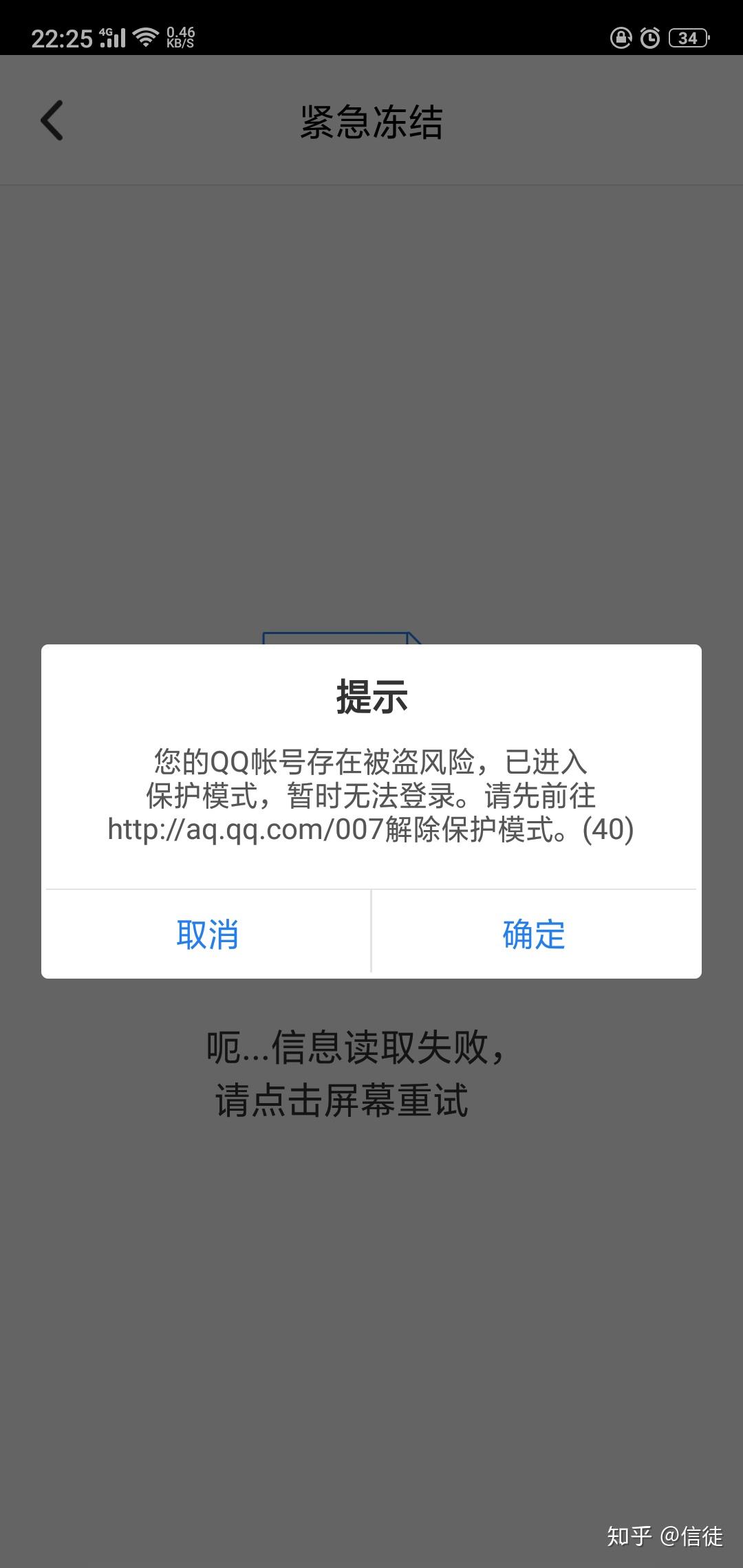Confirm the dialog with 确定

pyautogui.click(x=535, y=934)
